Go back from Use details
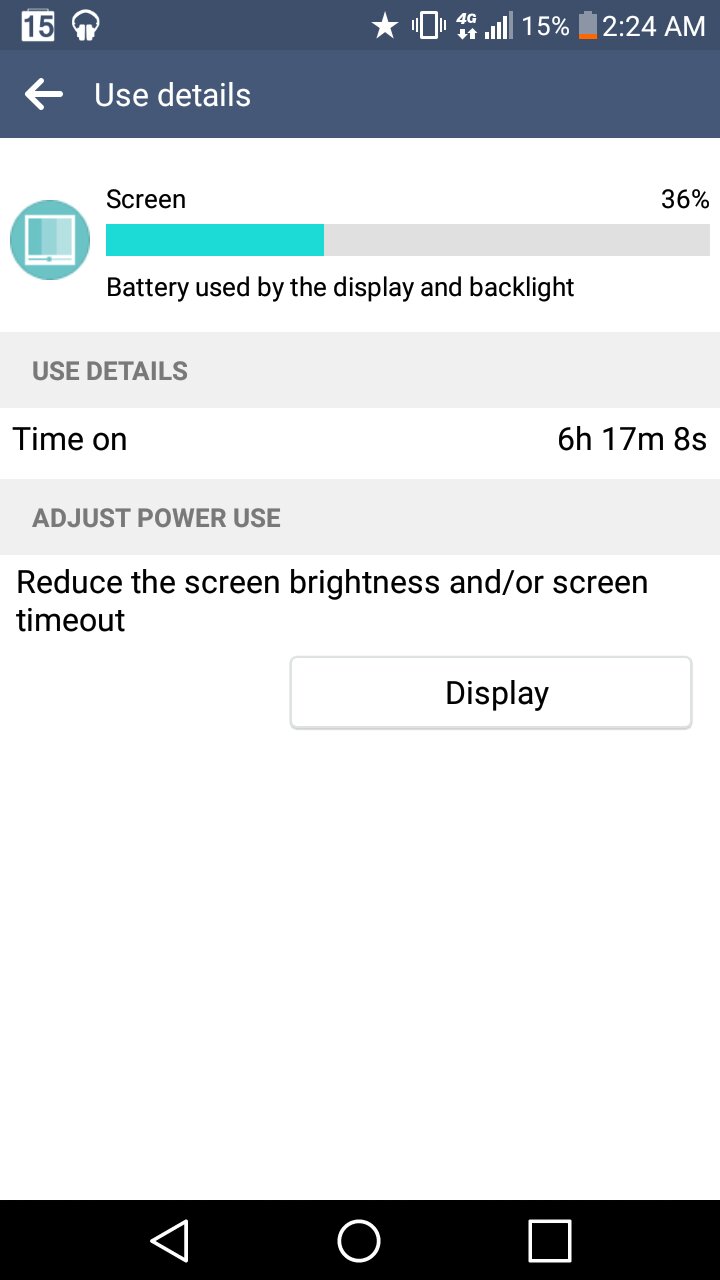The width and height of the screenshot is (720, 1280). [x=44, y=95]
